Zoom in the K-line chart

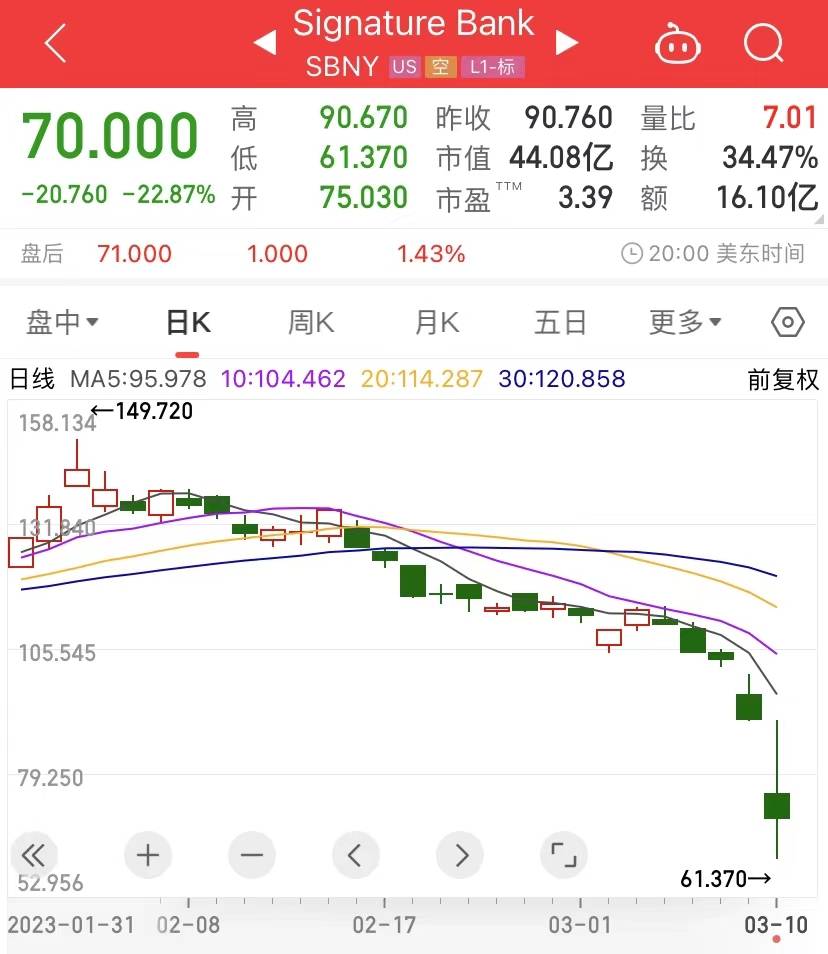(x=148, y=855)
